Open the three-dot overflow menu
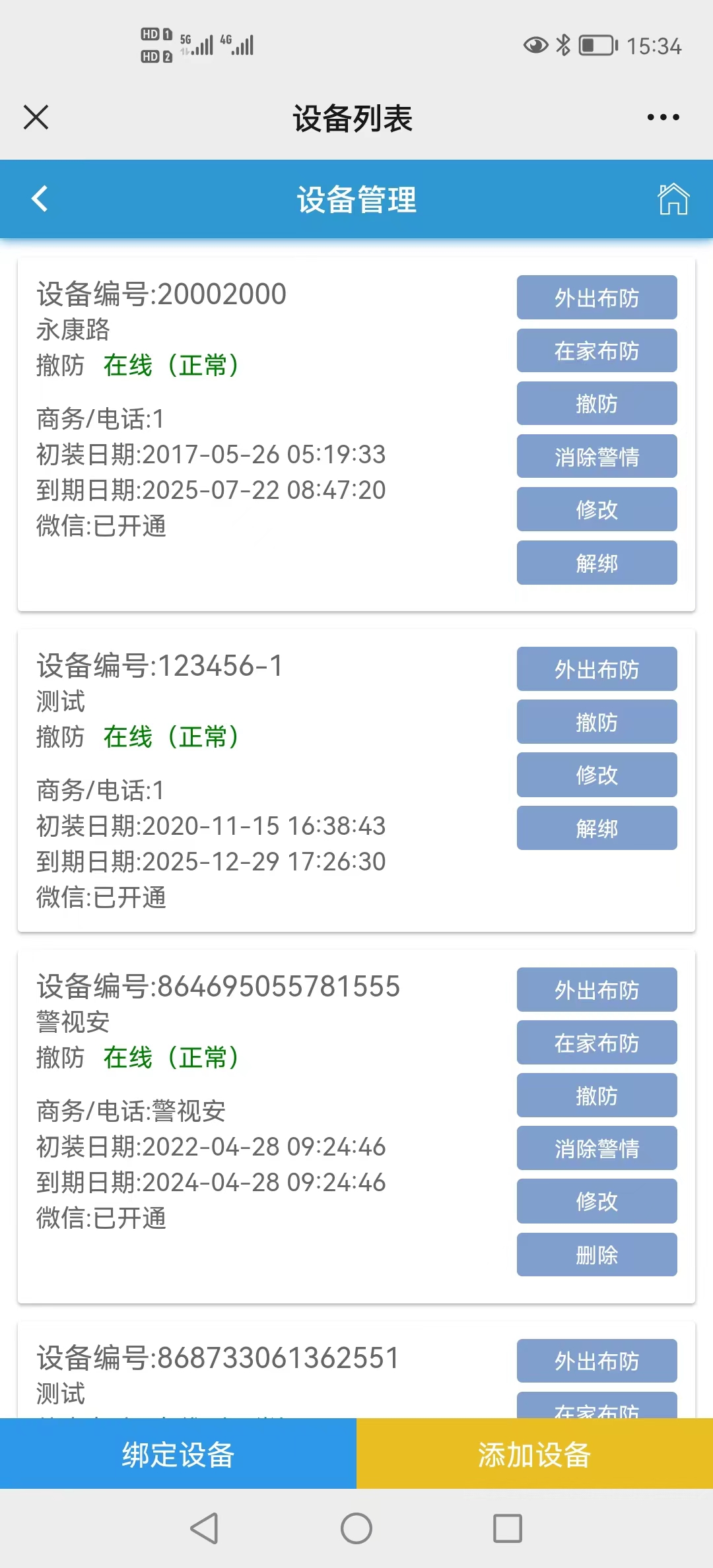The height and width of the screenshot is (1568, 713). [663, 117]
